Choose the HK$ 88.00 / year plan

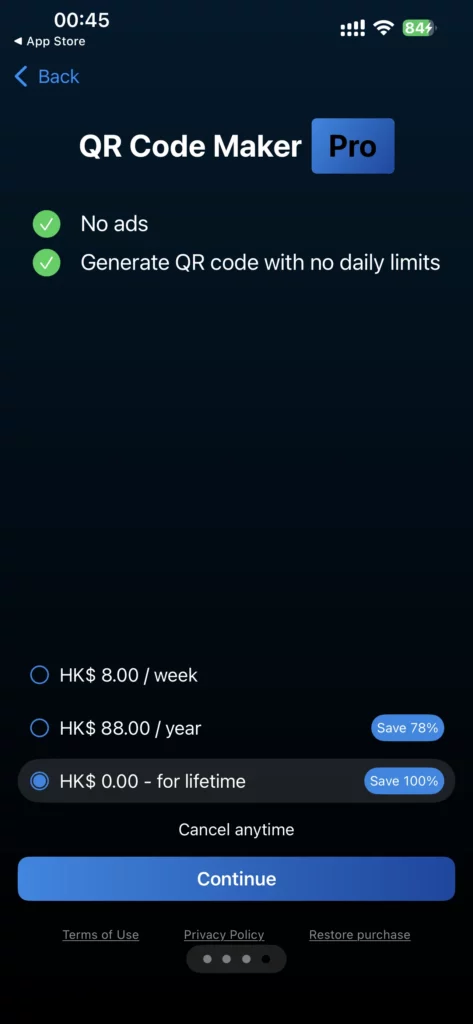236,728
